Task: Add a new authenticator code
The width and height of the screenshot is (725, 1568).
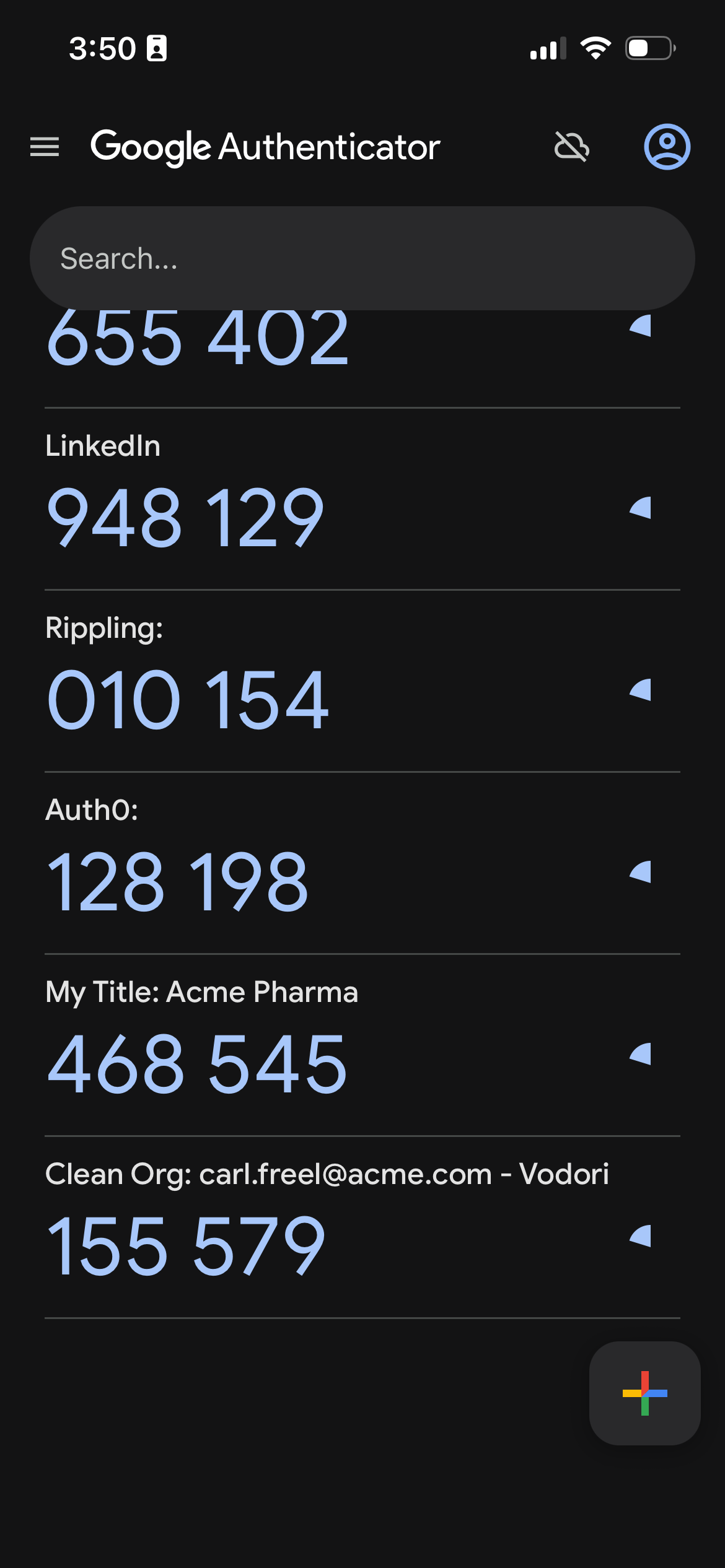Action: [x=644, y=1393]
